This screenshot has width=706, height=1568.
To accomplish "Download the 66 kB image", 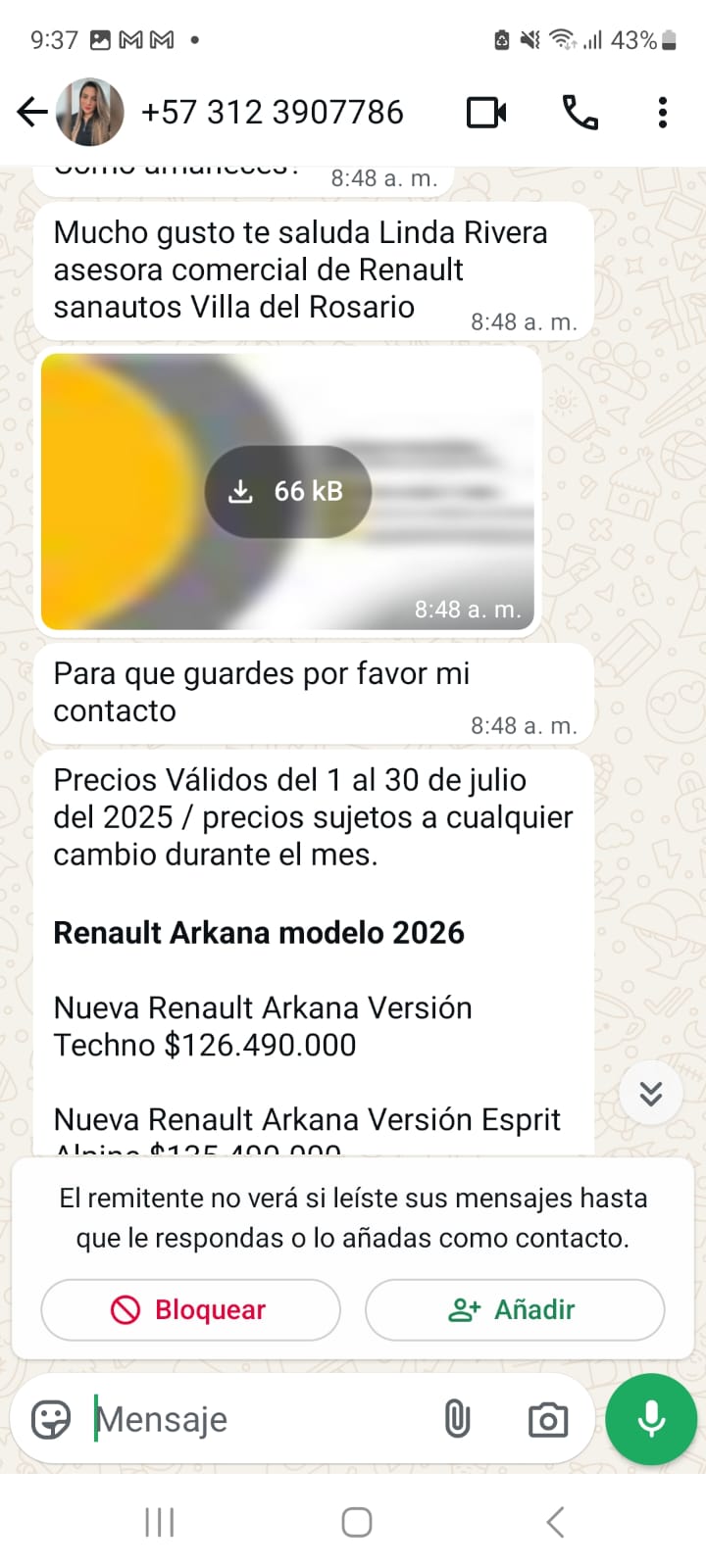I will click(288, 491).
